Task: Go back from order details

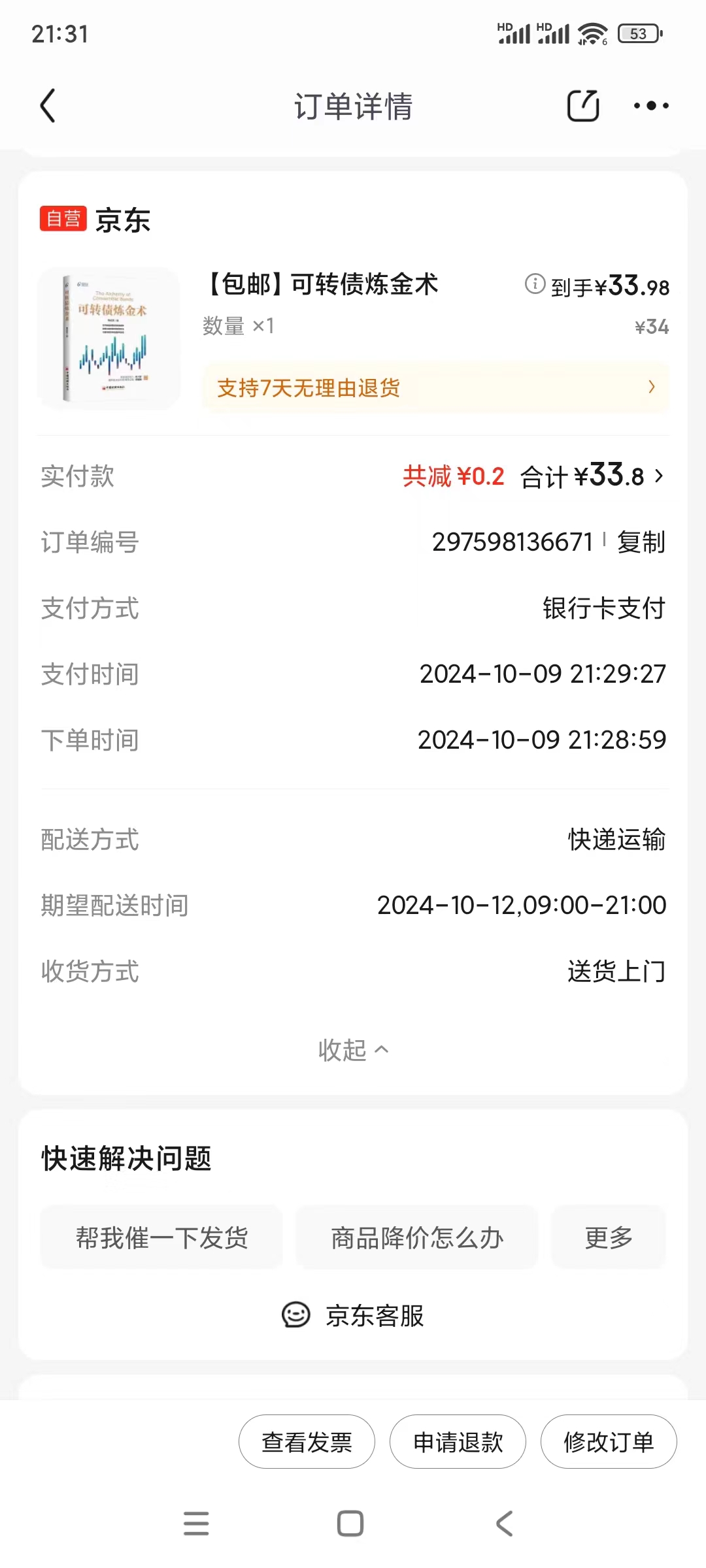Action: pos(48,106)
